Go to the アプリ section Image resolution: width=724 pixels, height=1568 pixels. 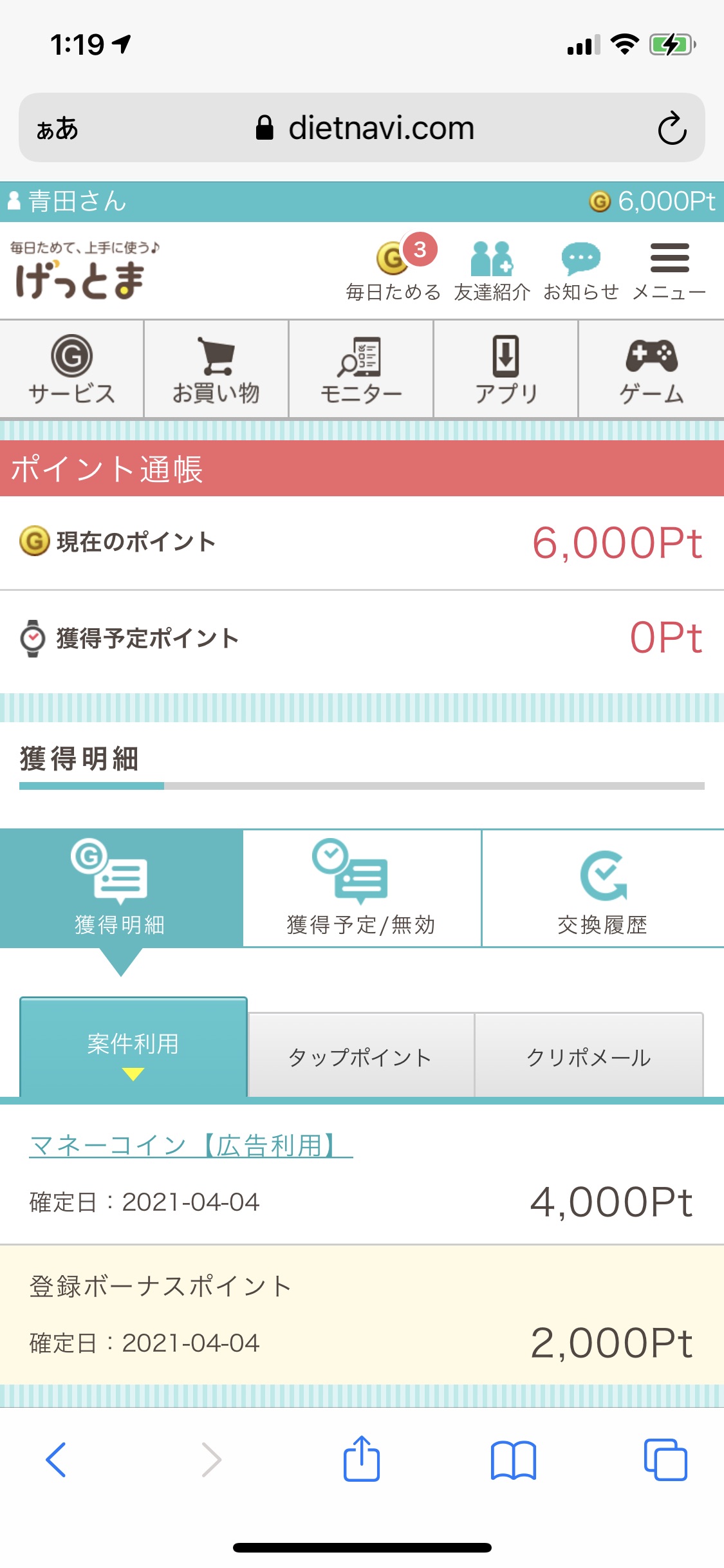506,369
